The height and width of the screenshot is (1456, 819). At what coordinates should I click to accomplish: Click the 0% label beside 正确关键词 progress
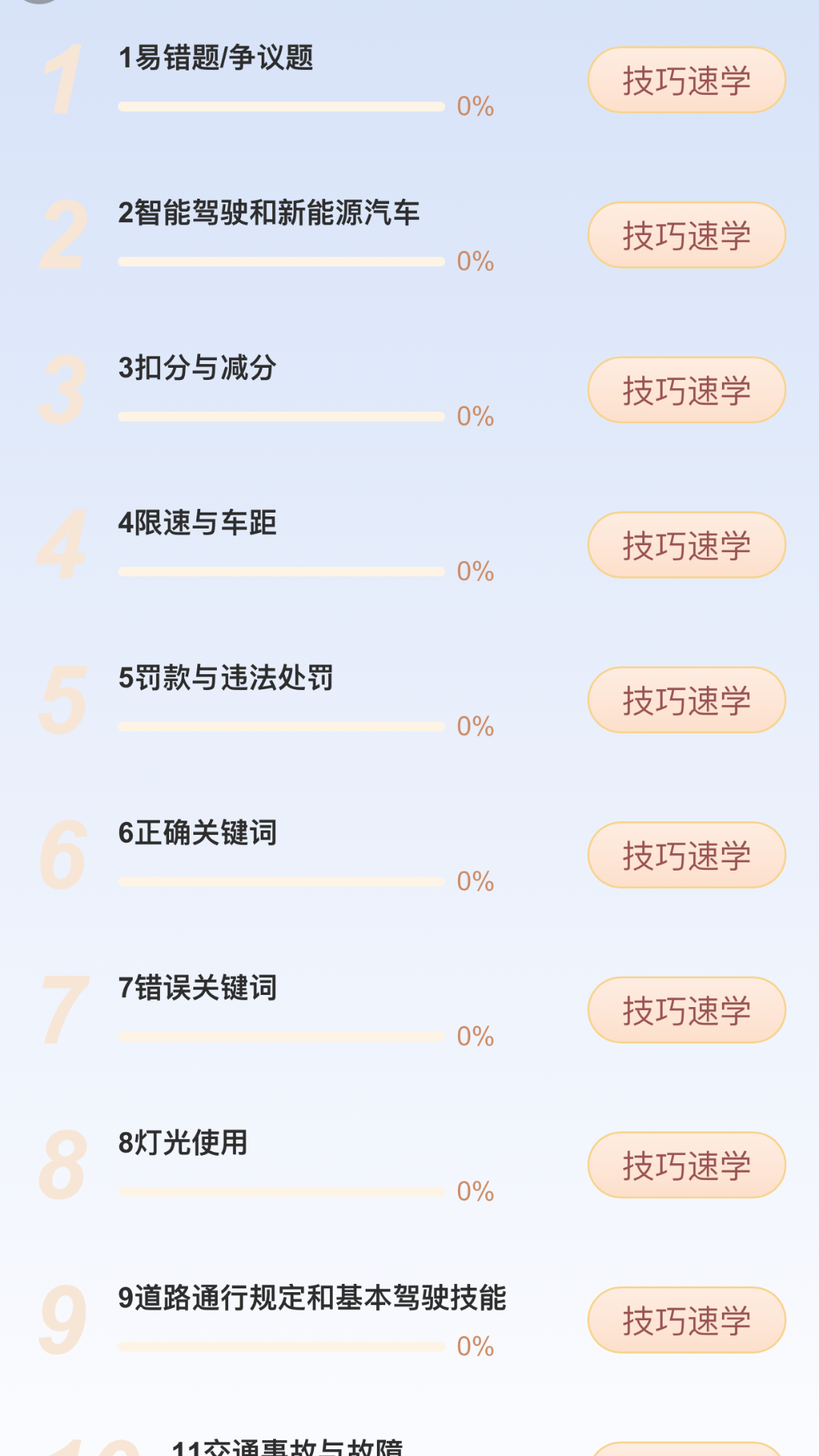click(475, 881)
